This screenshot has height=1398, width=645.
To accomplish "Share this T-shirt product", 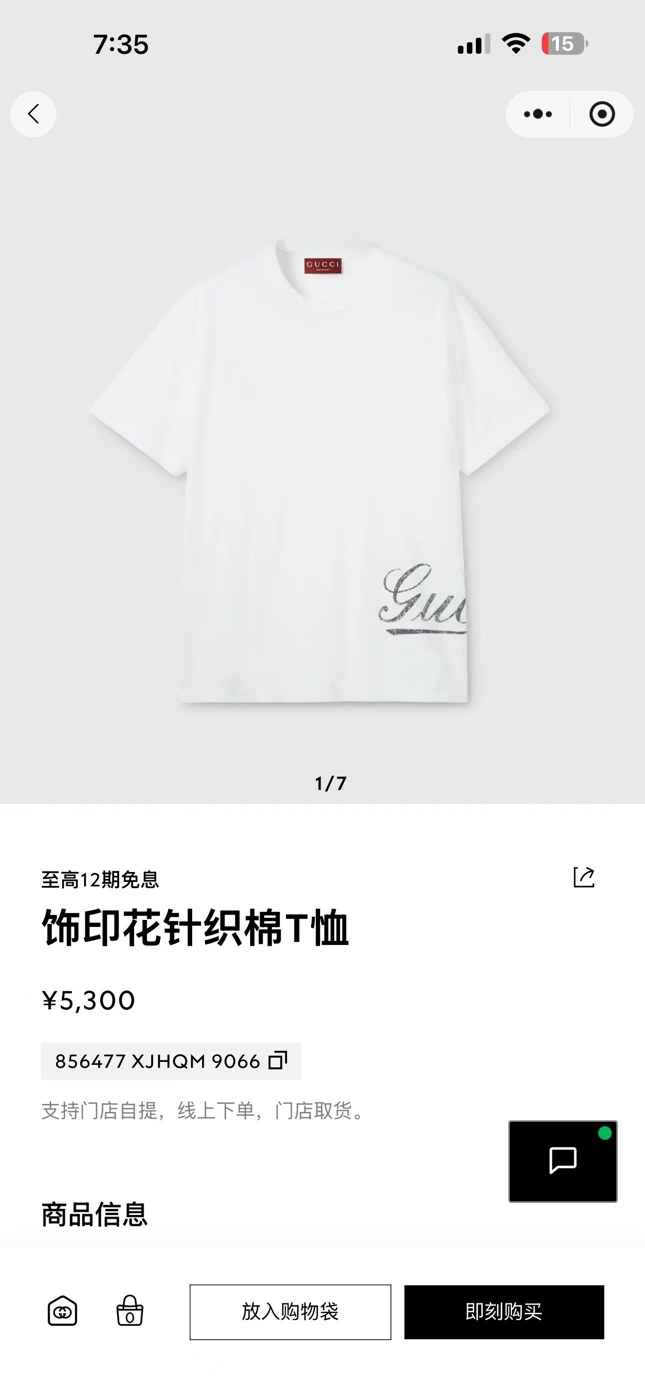I will click(584, 877).
